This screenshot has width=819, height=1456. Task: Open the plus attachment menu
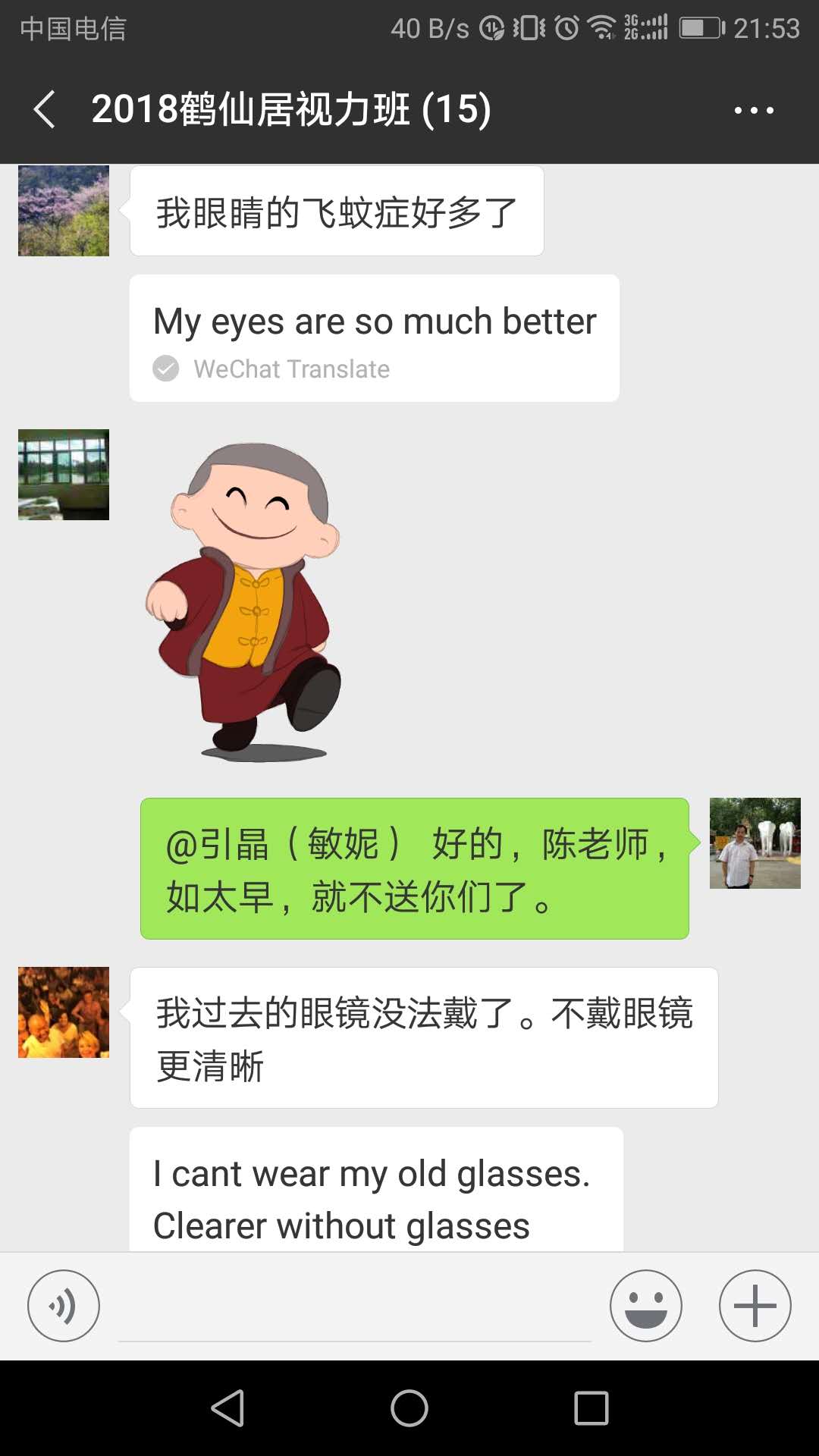pos(755,1306)
